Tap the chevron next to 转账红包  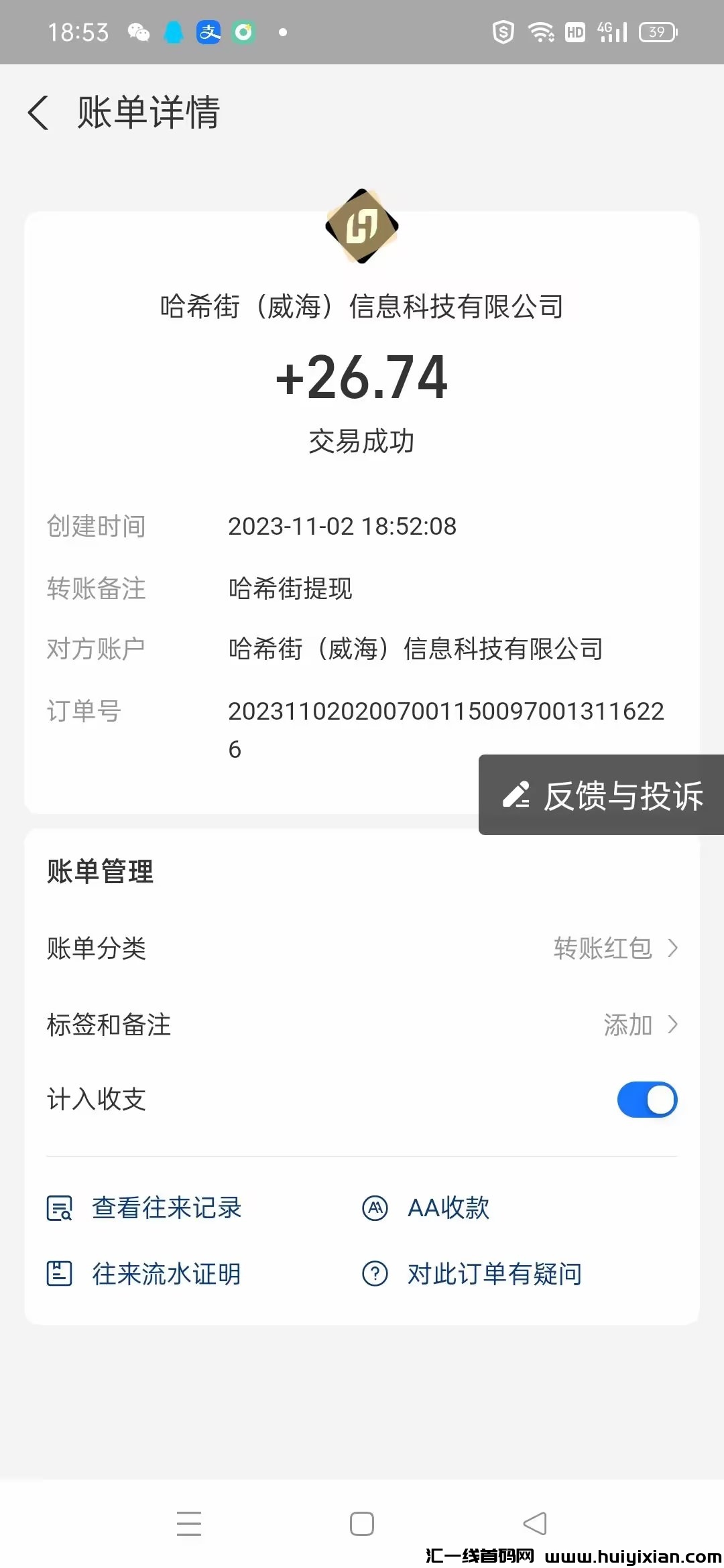[x=673, y=948]
